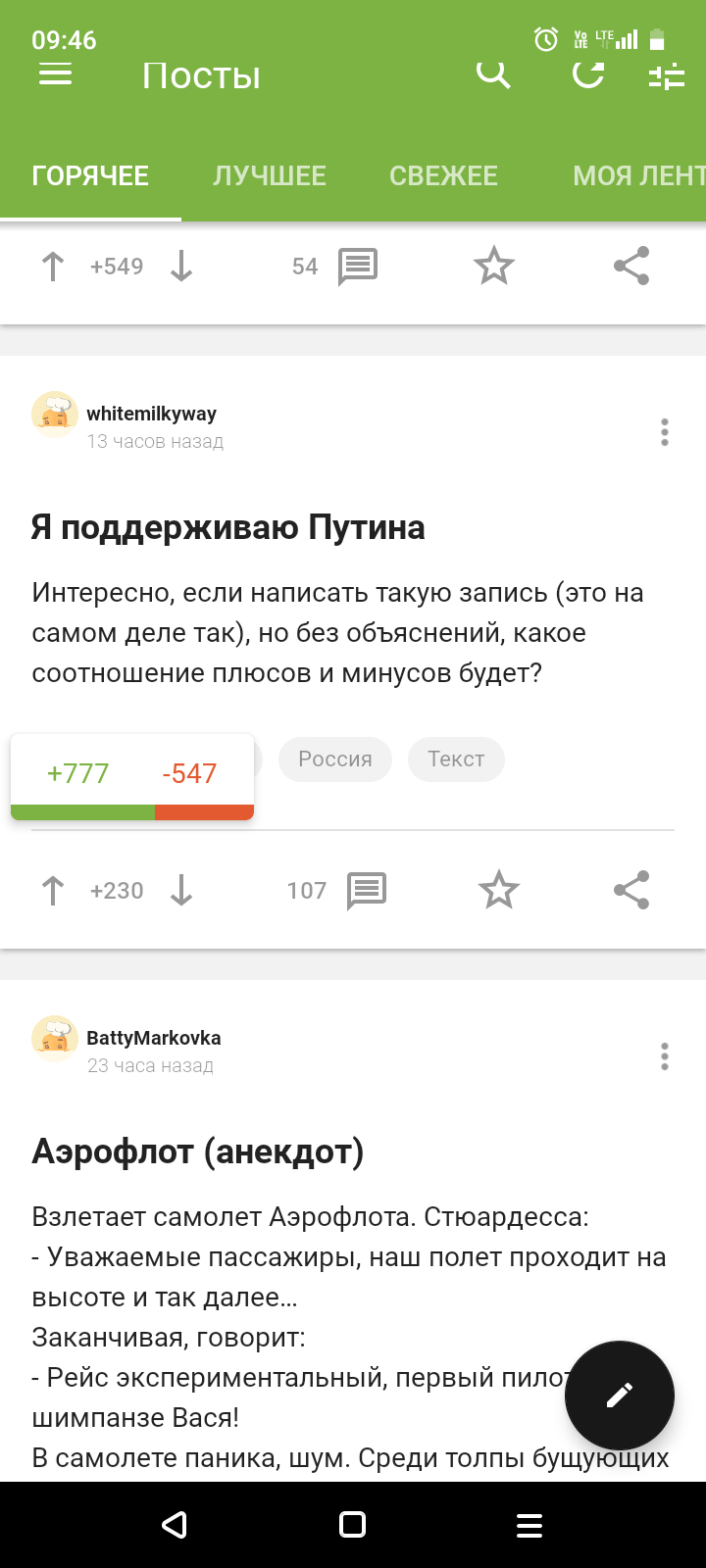The image size is (706, 1568).
Task: Open the hamburger drawer menu
Action: (55, 74)
